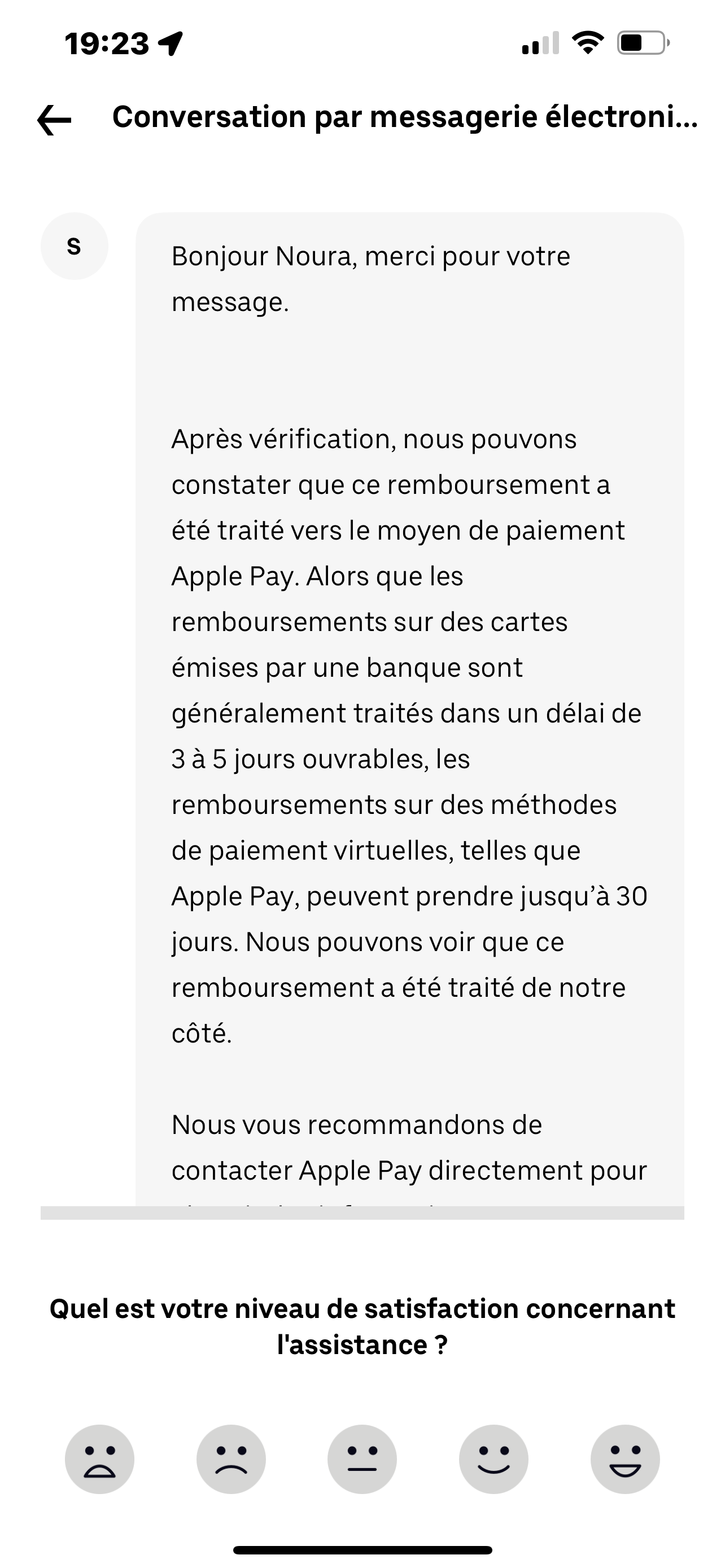Image resolution: width=725 pixels, height=1568 pixels.
Task: Go back using the arrow
Action: (x=54, y=119)
